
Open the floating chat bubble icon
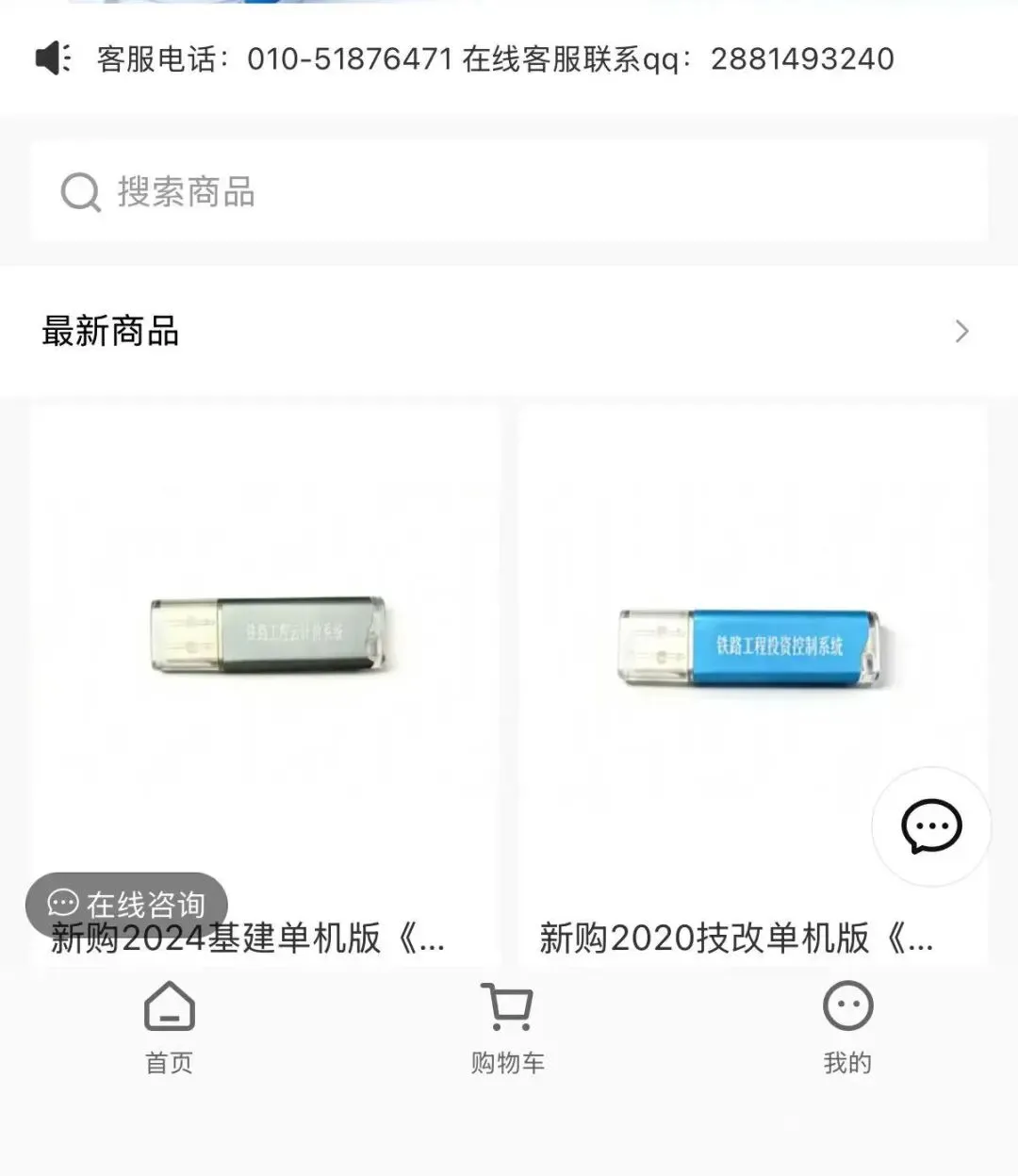(931, 826)
